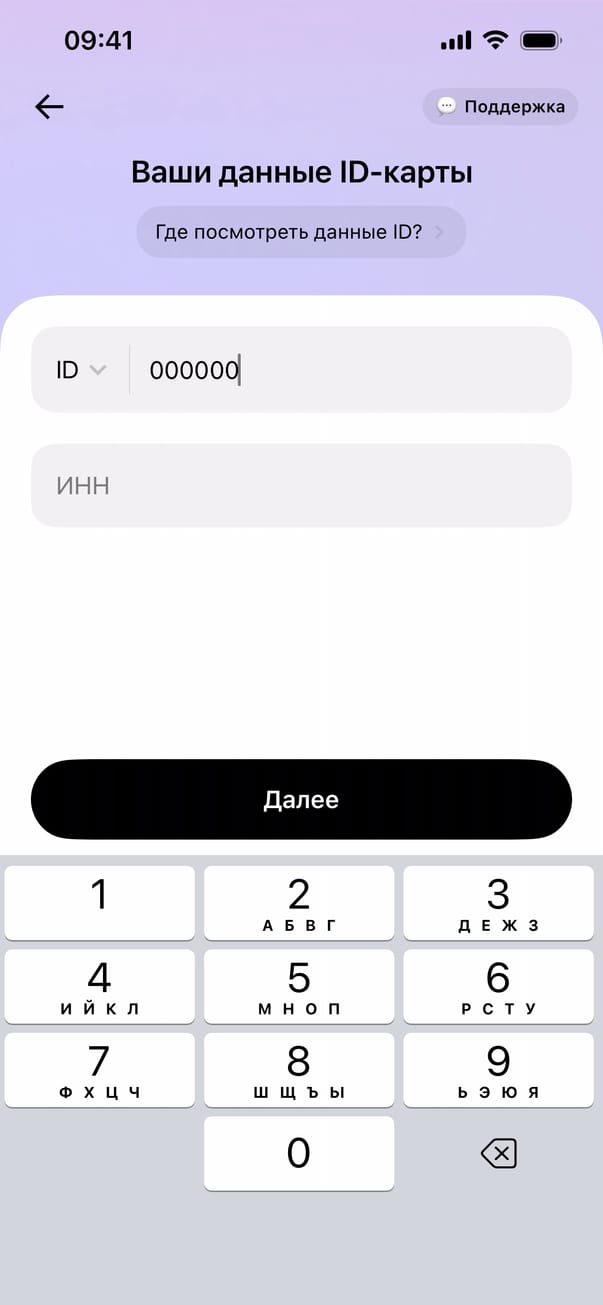Focus the ID number field with 000000

point(350,370)
